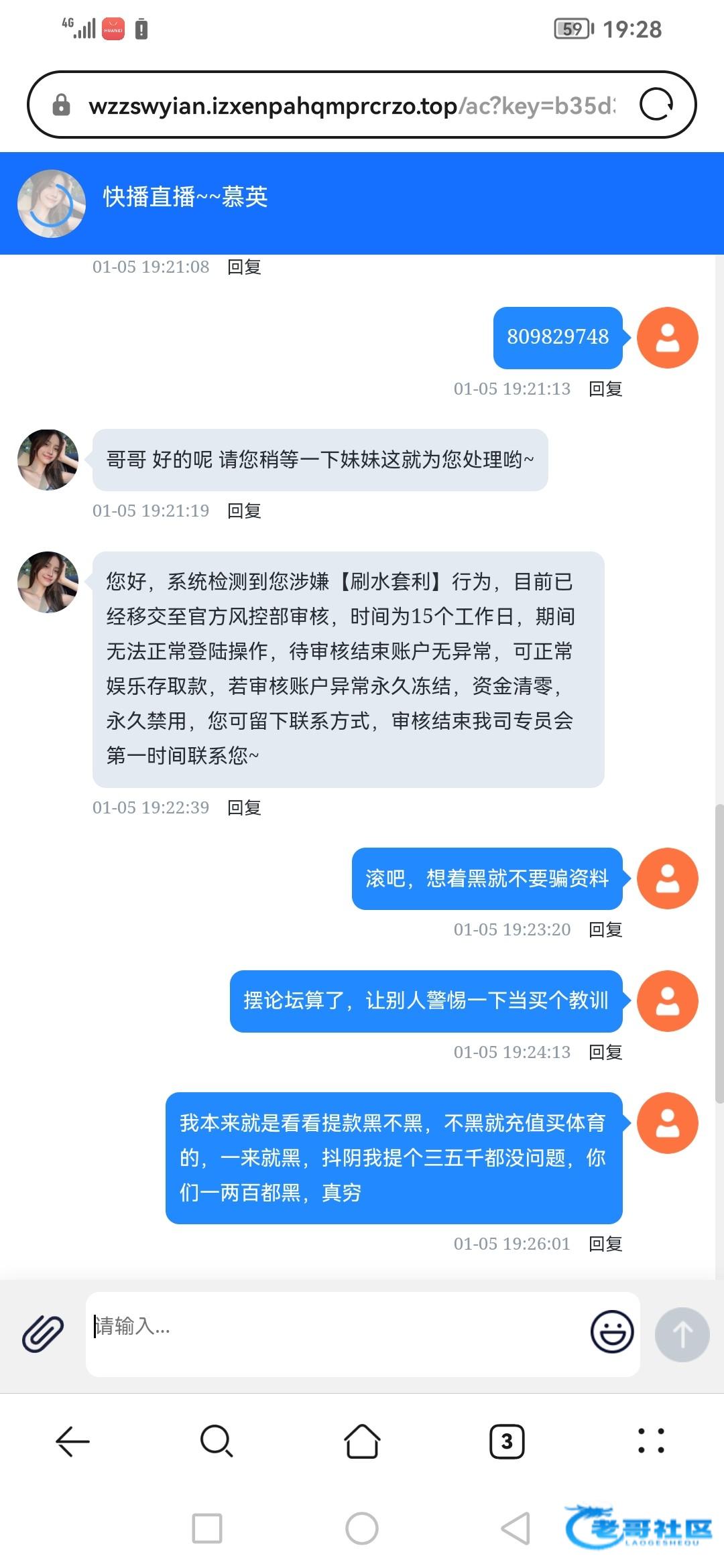
Task: Tap 回复 under the 19:21:19 message
Action: click(244, 511)
